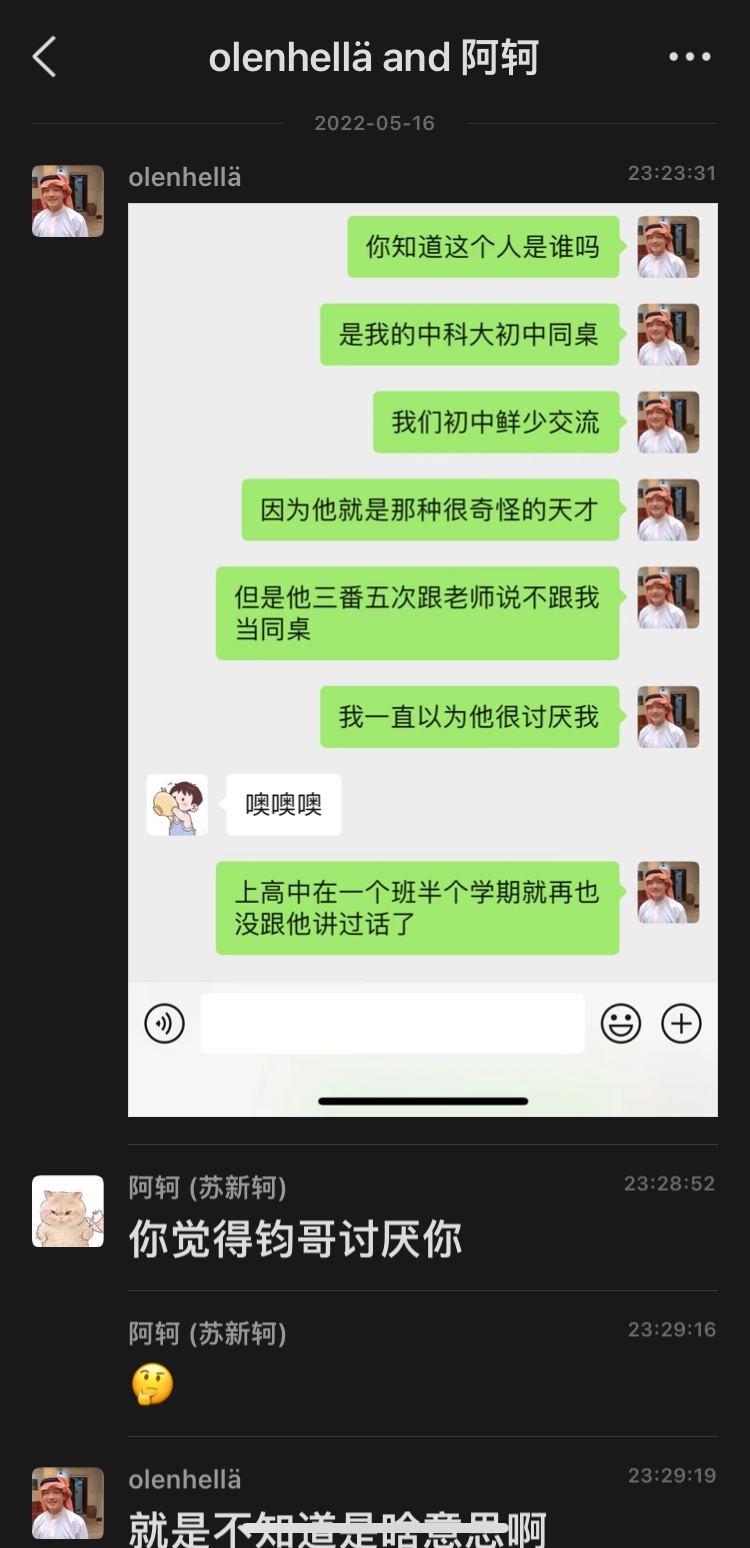Screen dimensions: 750x1548
Task: Open the three-dot overflow menu
Action: click(690, 58)
